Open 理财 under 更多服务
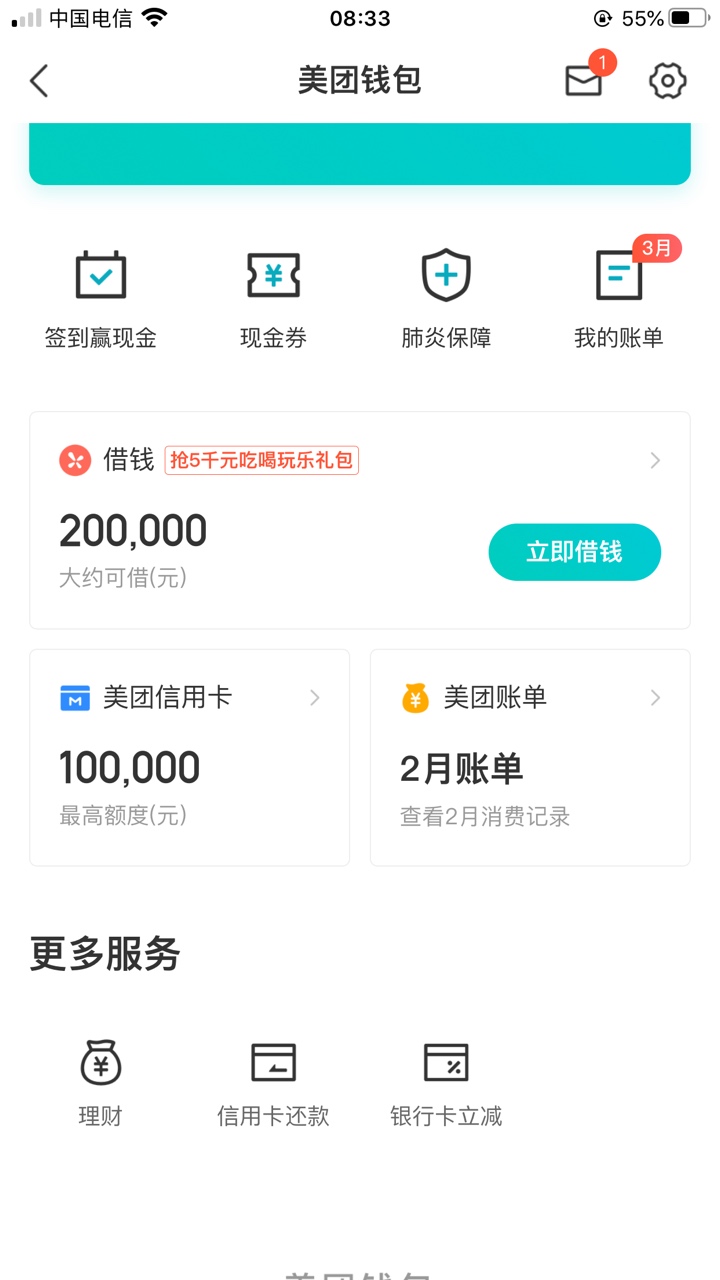The width and height of the screenshot is (720, 1280). [x=101, y=1083]
